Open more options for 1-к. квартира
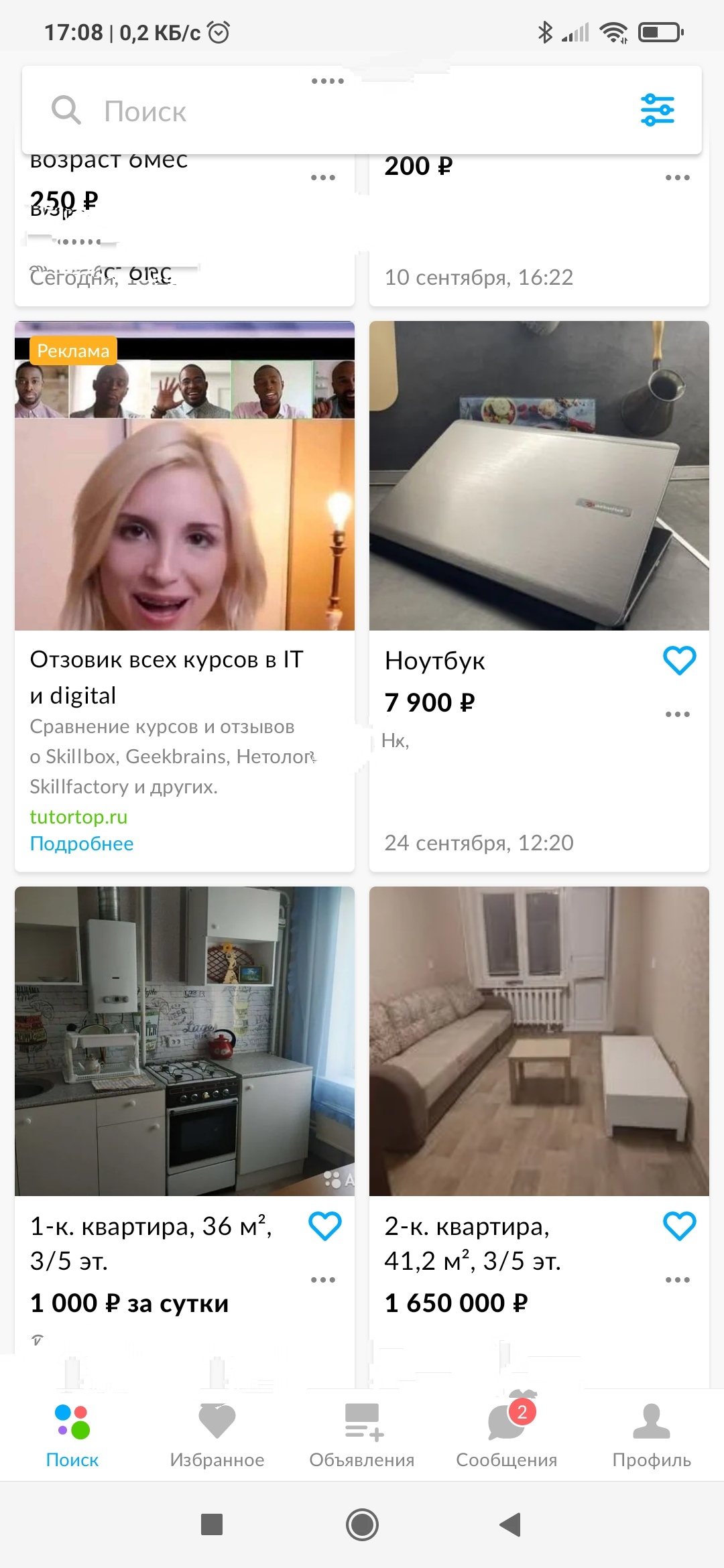 click(323, 1280)
